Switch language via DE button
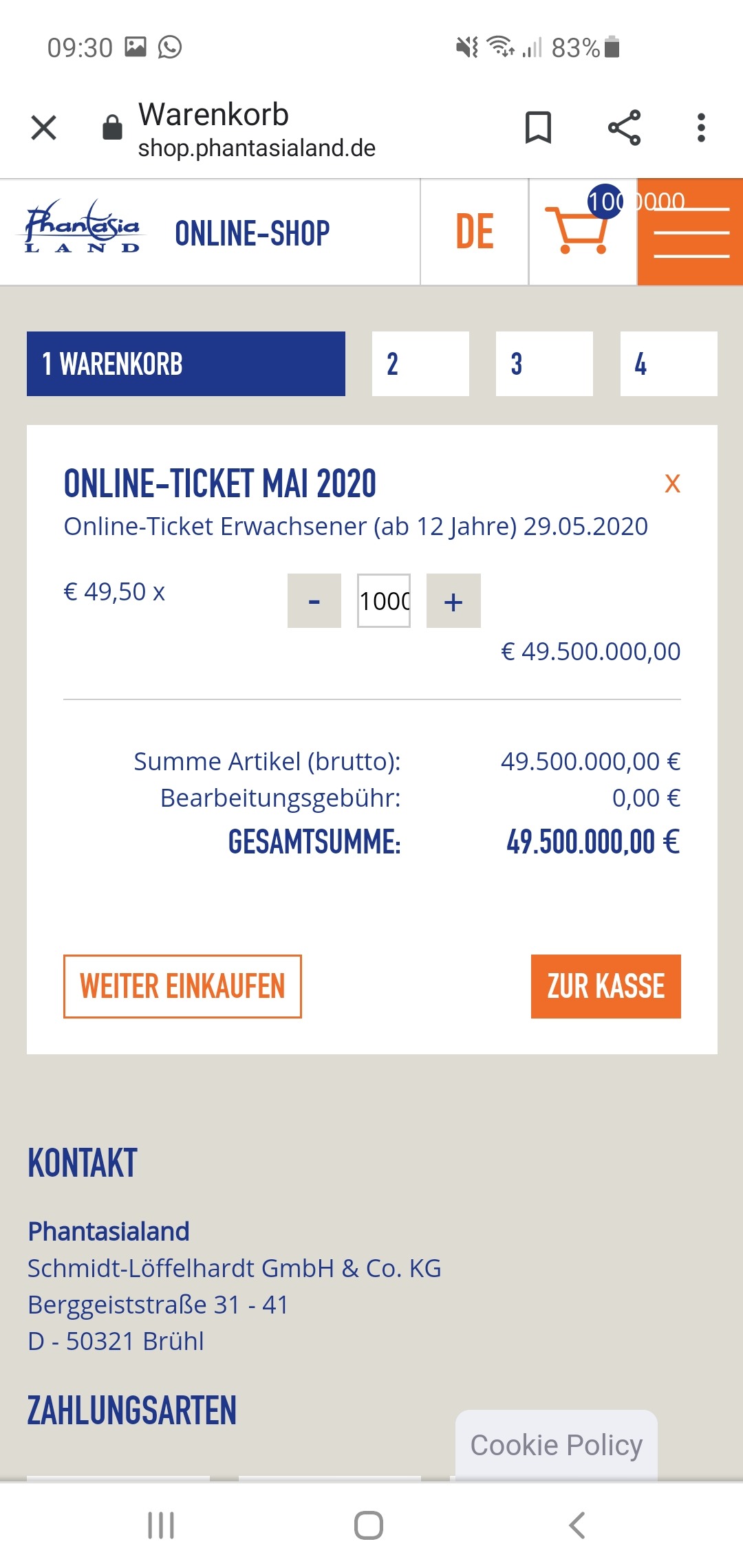743x1568 pixels. [475, 232]
